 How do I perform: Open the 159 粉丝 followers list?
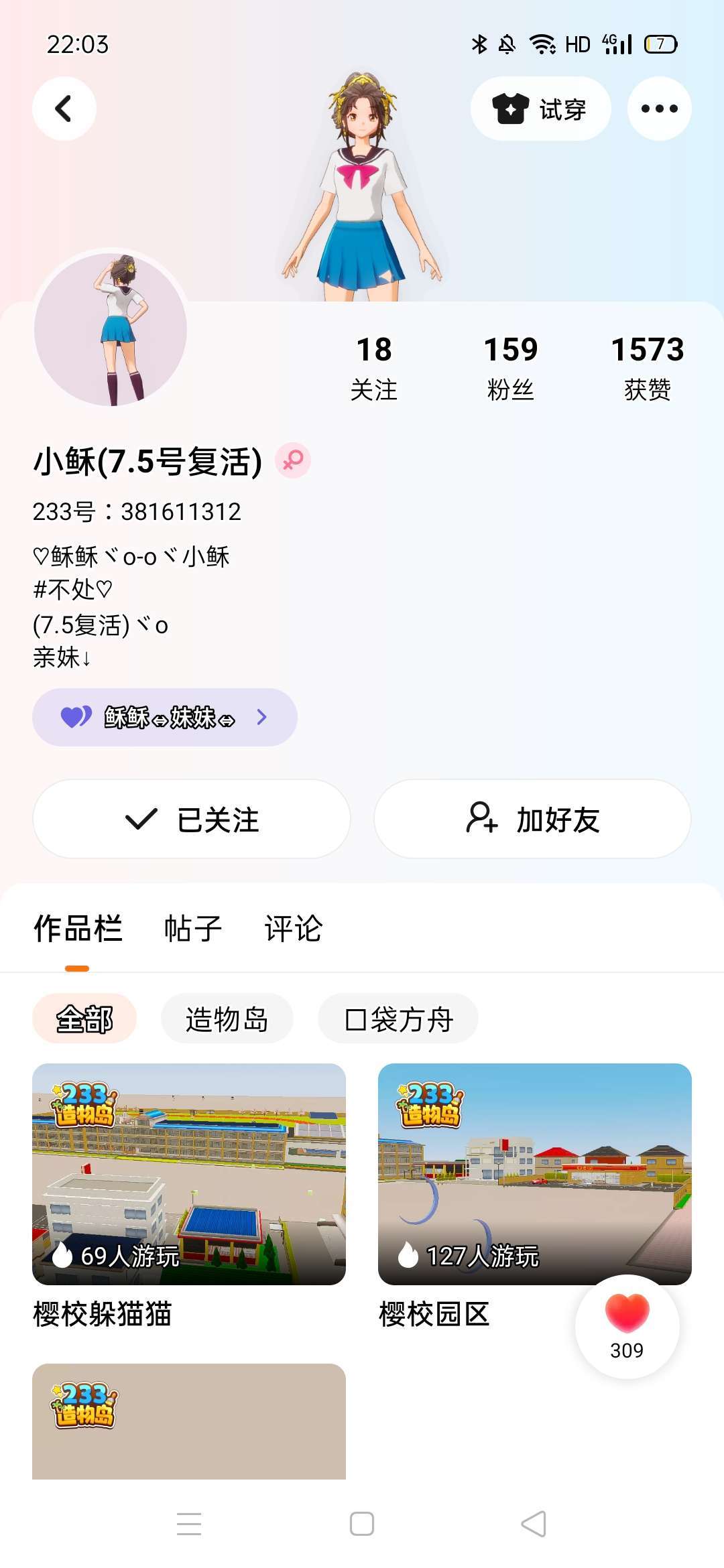(x=511, y=367)
